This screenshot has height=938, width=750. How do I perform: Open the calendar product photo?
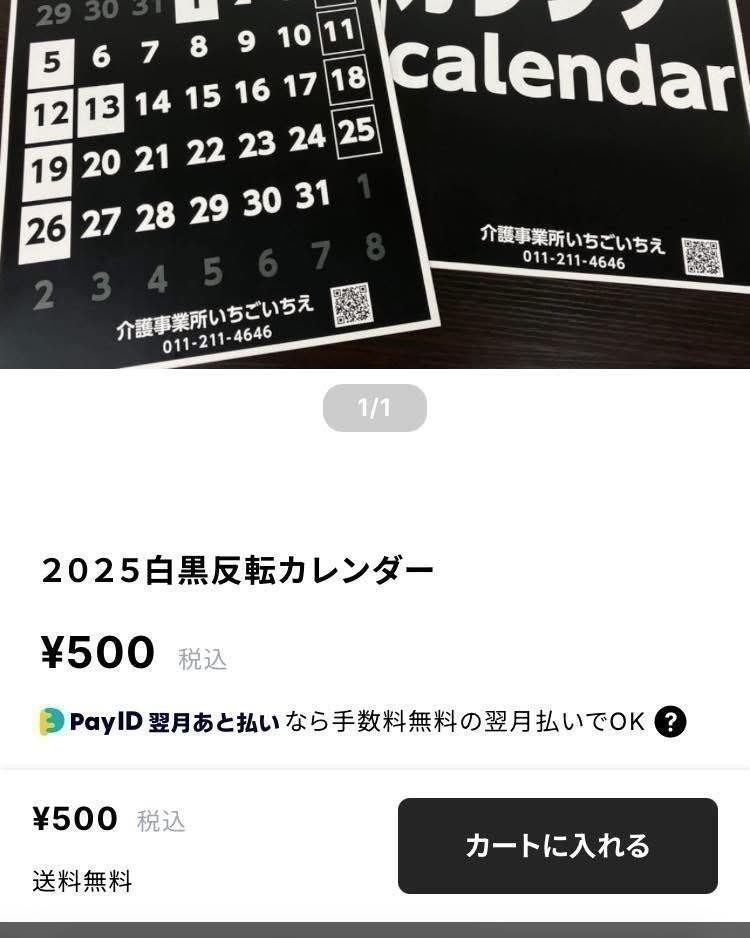(x=375, y=185)
